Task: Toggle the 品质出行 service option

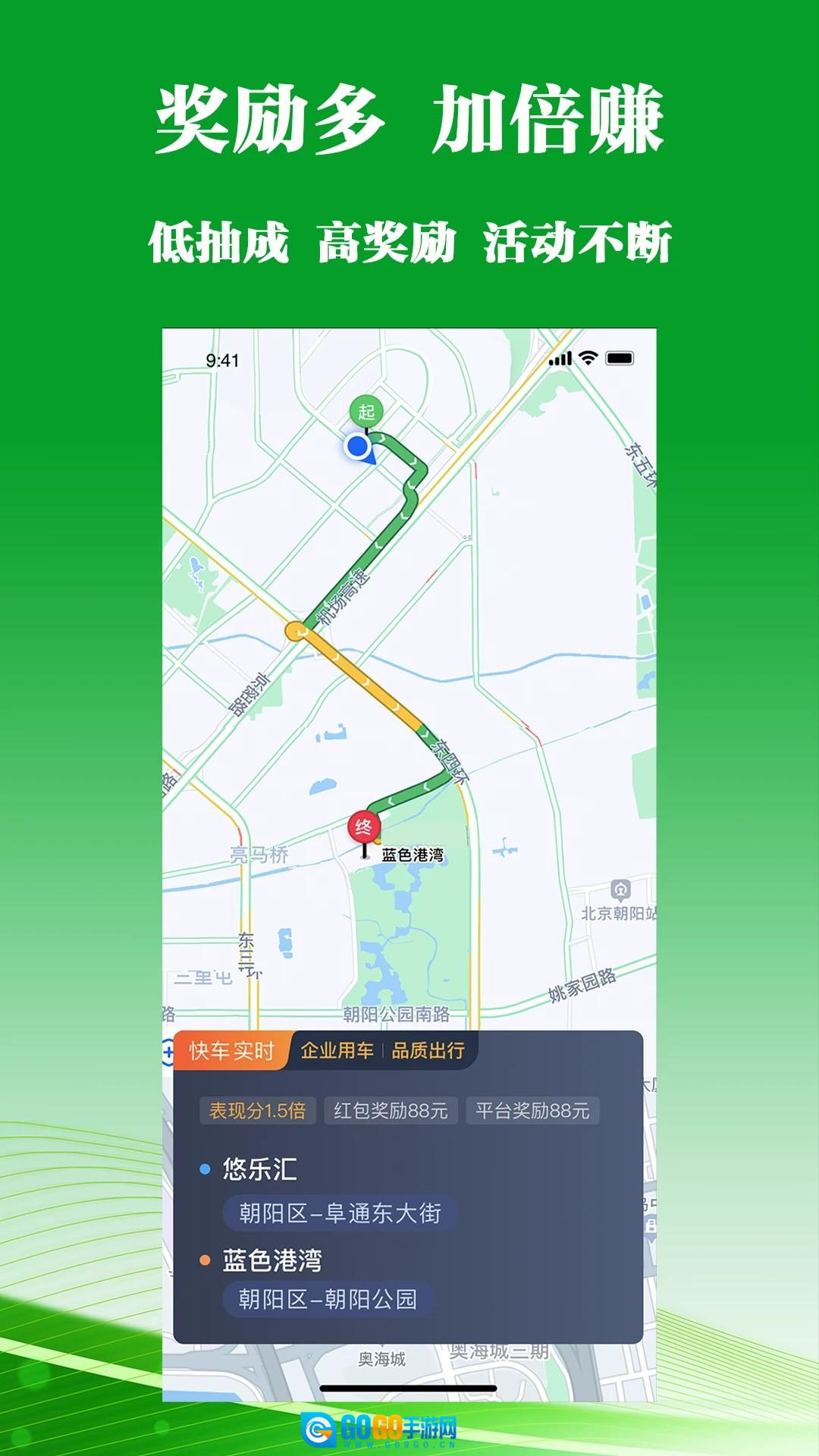Action: tap(428, 1050)
